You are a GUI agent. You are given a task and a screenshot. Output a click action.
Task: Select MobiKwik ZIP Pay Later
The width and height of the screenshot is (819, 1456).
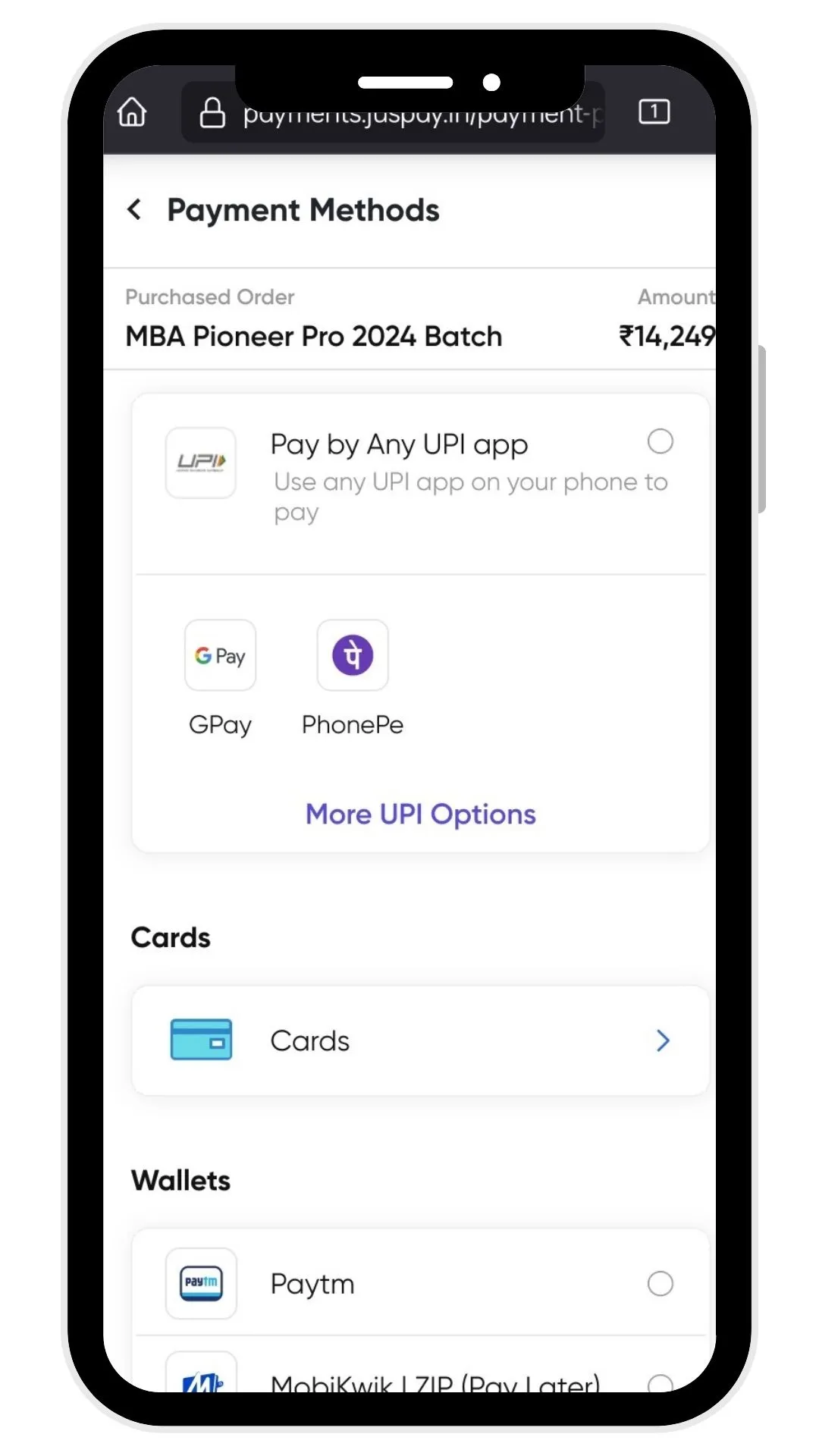(658, 1382)
